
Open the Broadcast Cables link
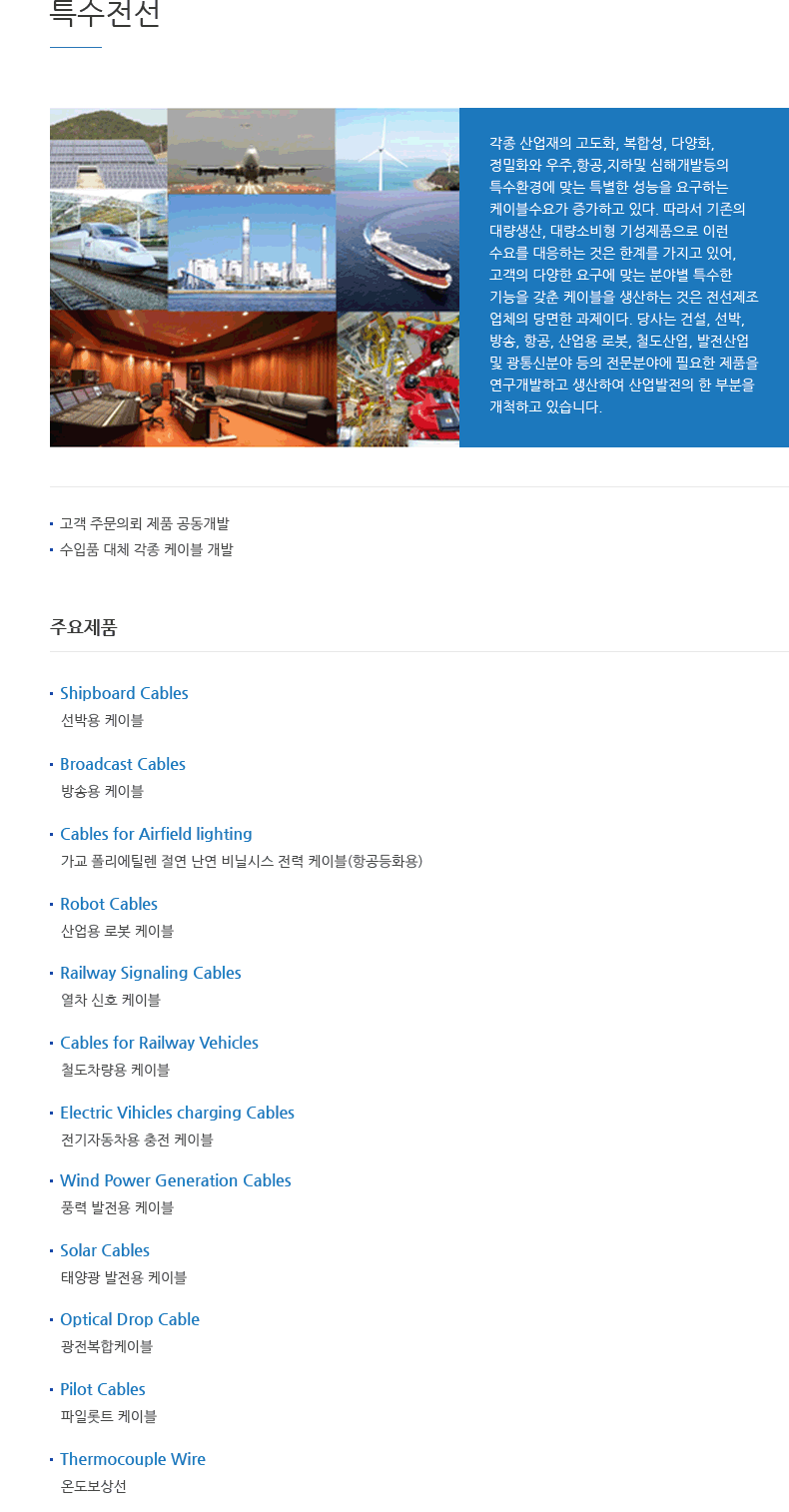click(123, 764)
